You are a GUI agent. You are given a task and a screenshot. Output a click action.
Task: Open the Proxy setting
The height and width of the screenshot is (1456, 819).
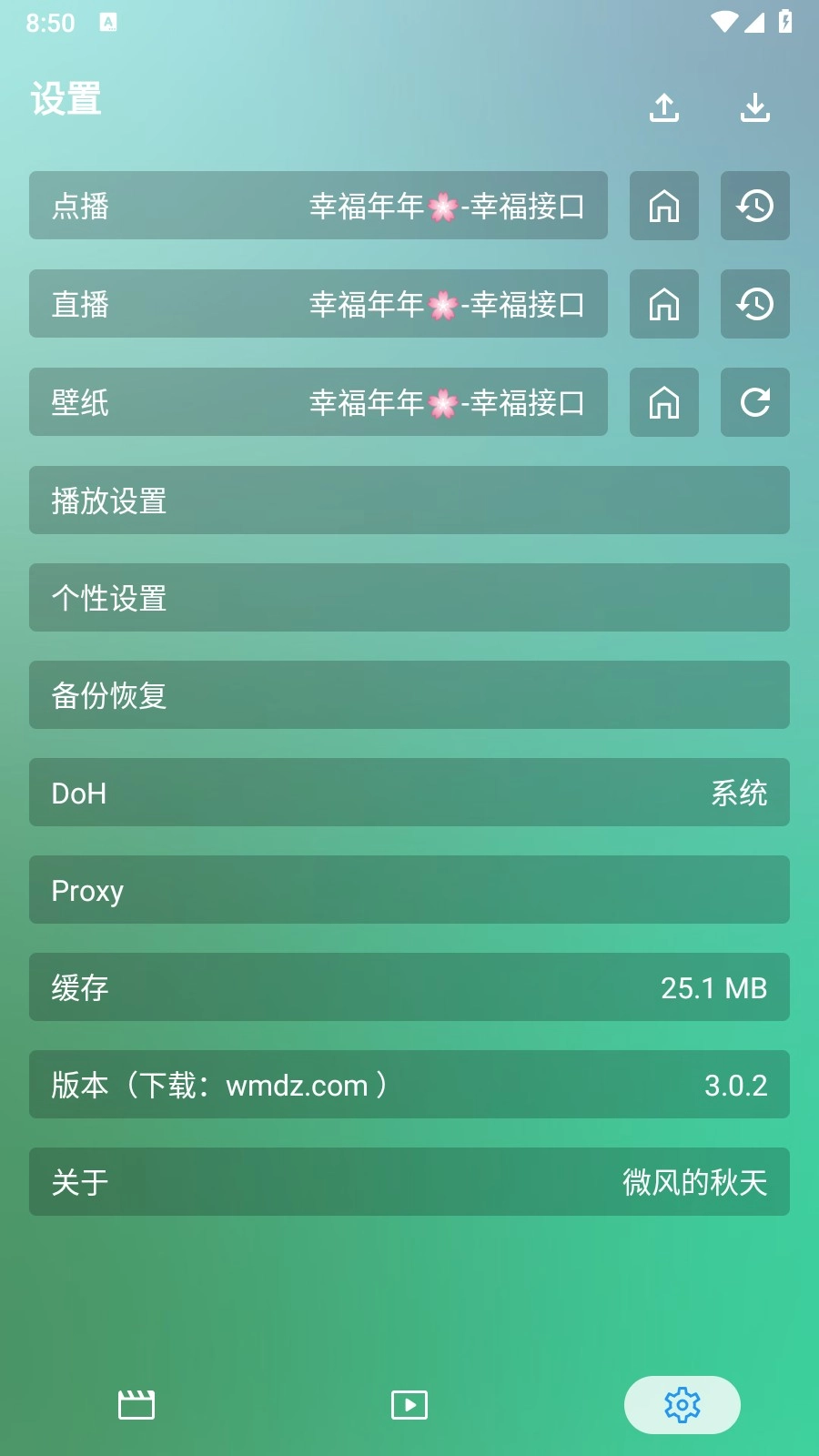409,890
